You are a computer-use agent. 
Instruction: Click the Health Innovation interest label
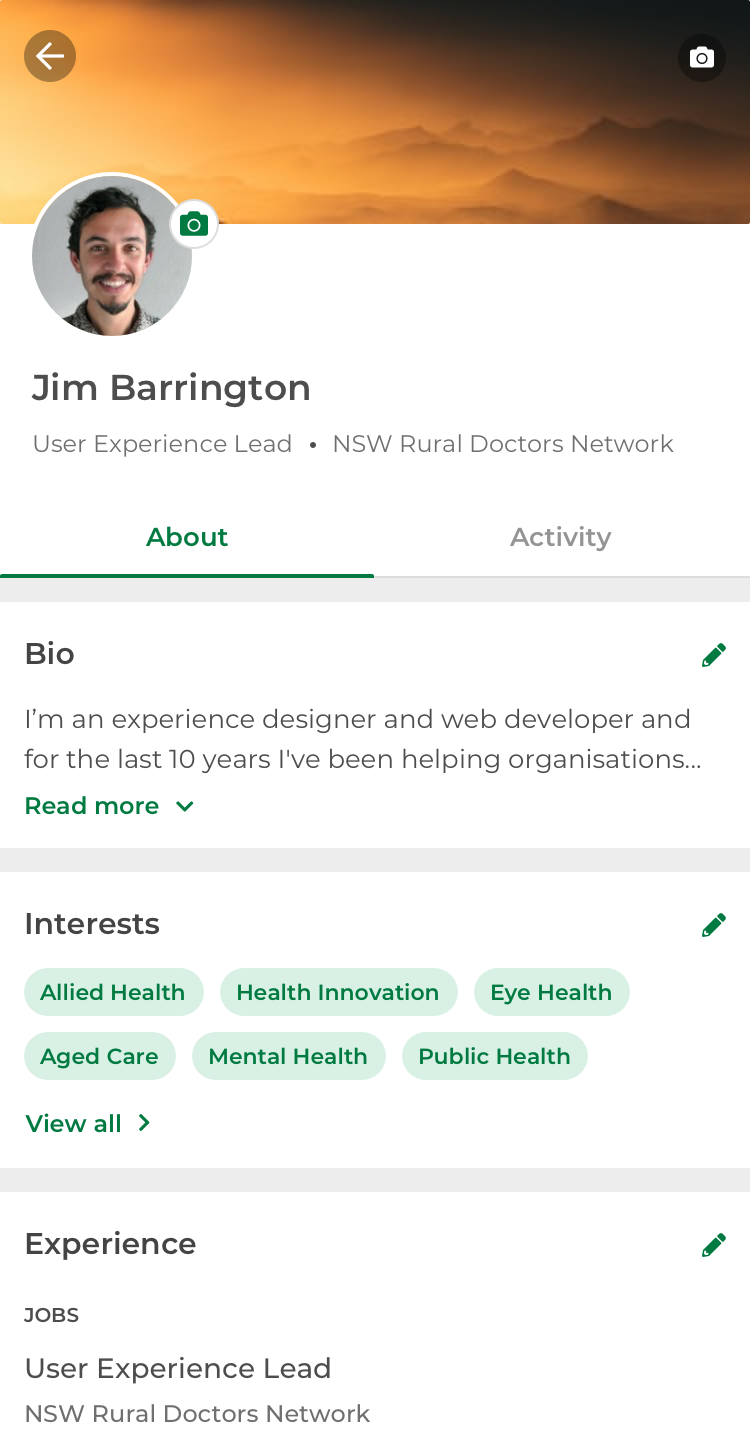click(338, 992)
